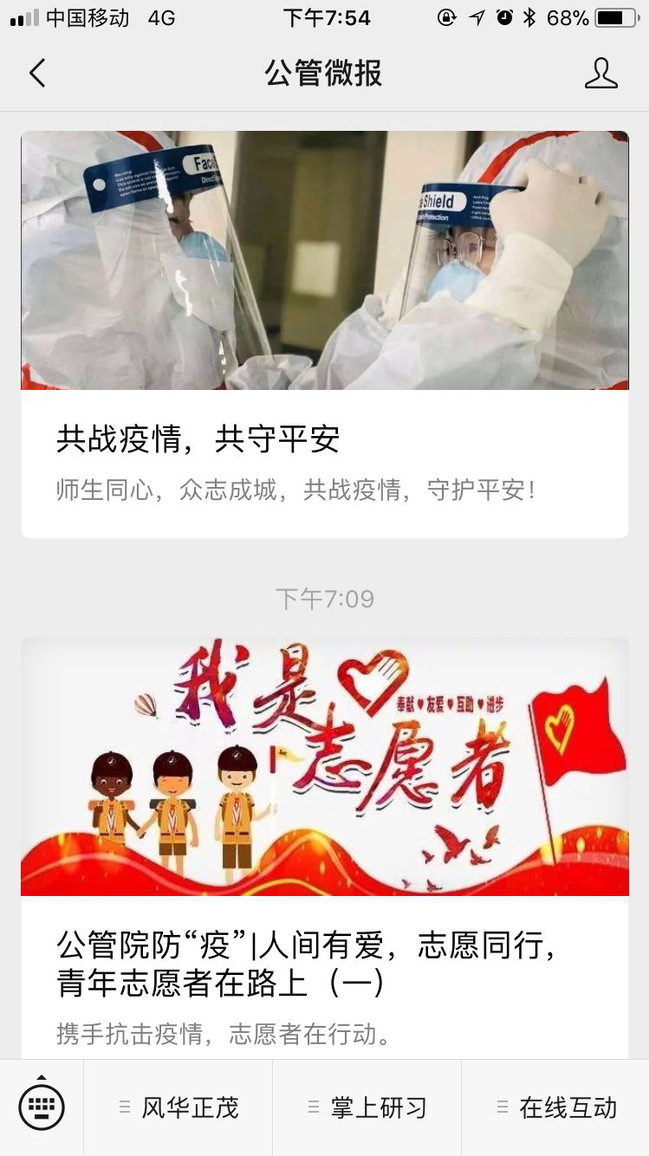
Task: Expand the 风华正茂 menu
Action: click(x=179, y=1107)
